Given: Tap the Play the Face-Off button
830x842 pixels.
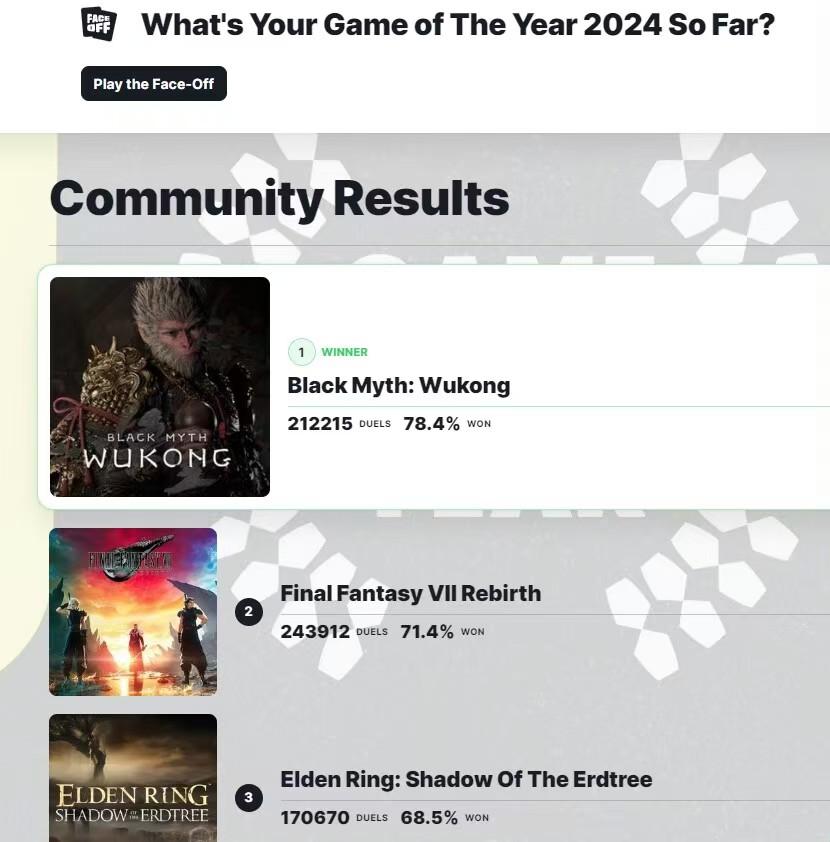Looking at the screenshot, I should click(154, 84).
